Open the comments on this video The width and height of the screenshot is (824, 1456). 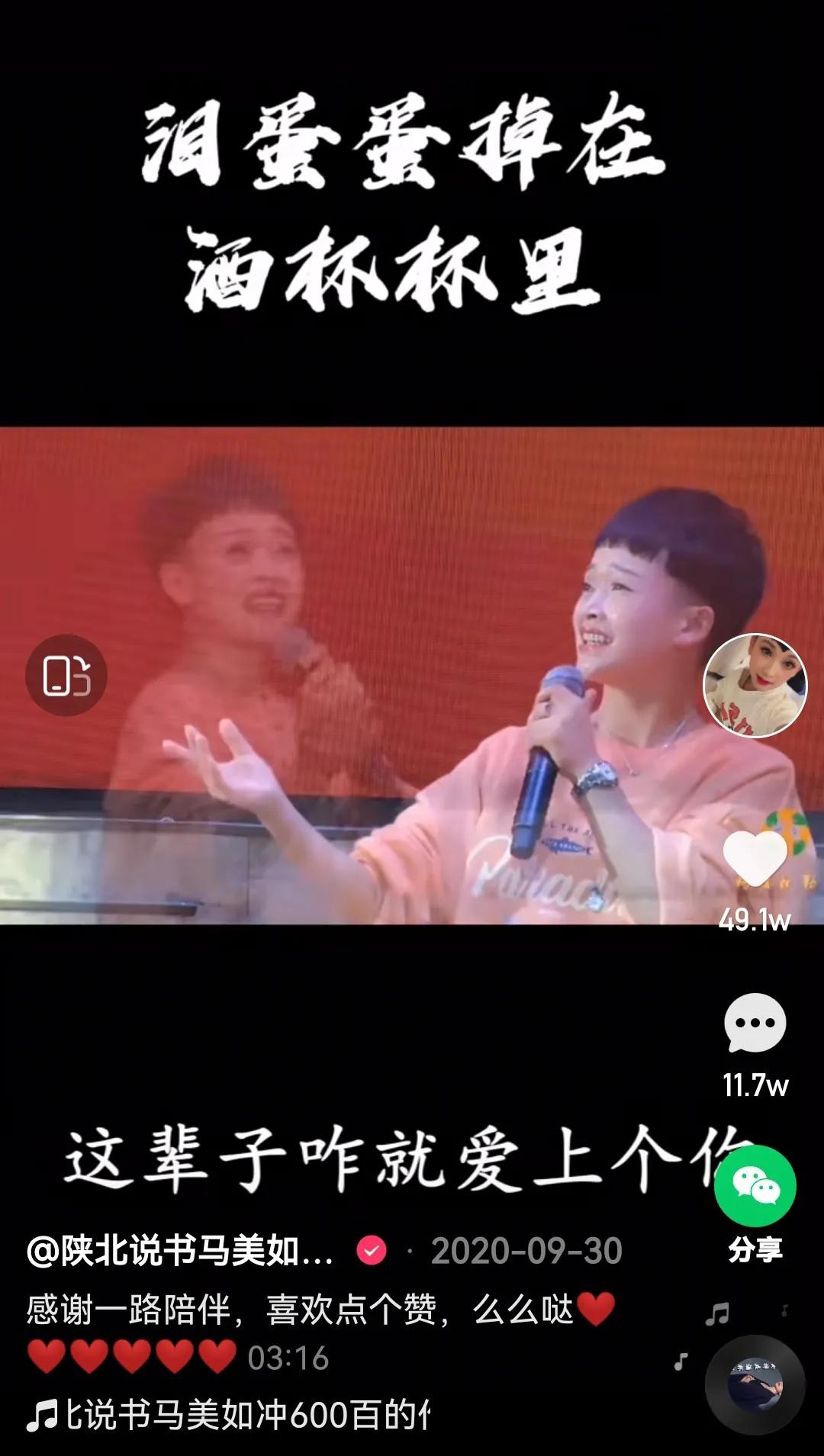(x=755, y=1024)
